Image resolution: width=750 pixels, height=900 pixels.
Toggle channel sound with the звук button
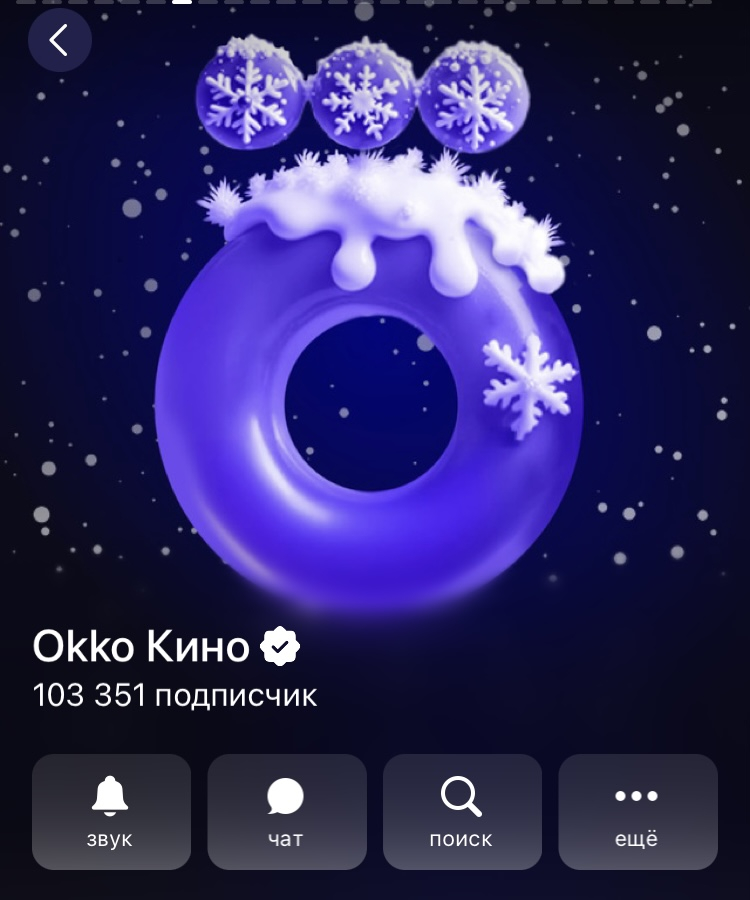(111, 811)
